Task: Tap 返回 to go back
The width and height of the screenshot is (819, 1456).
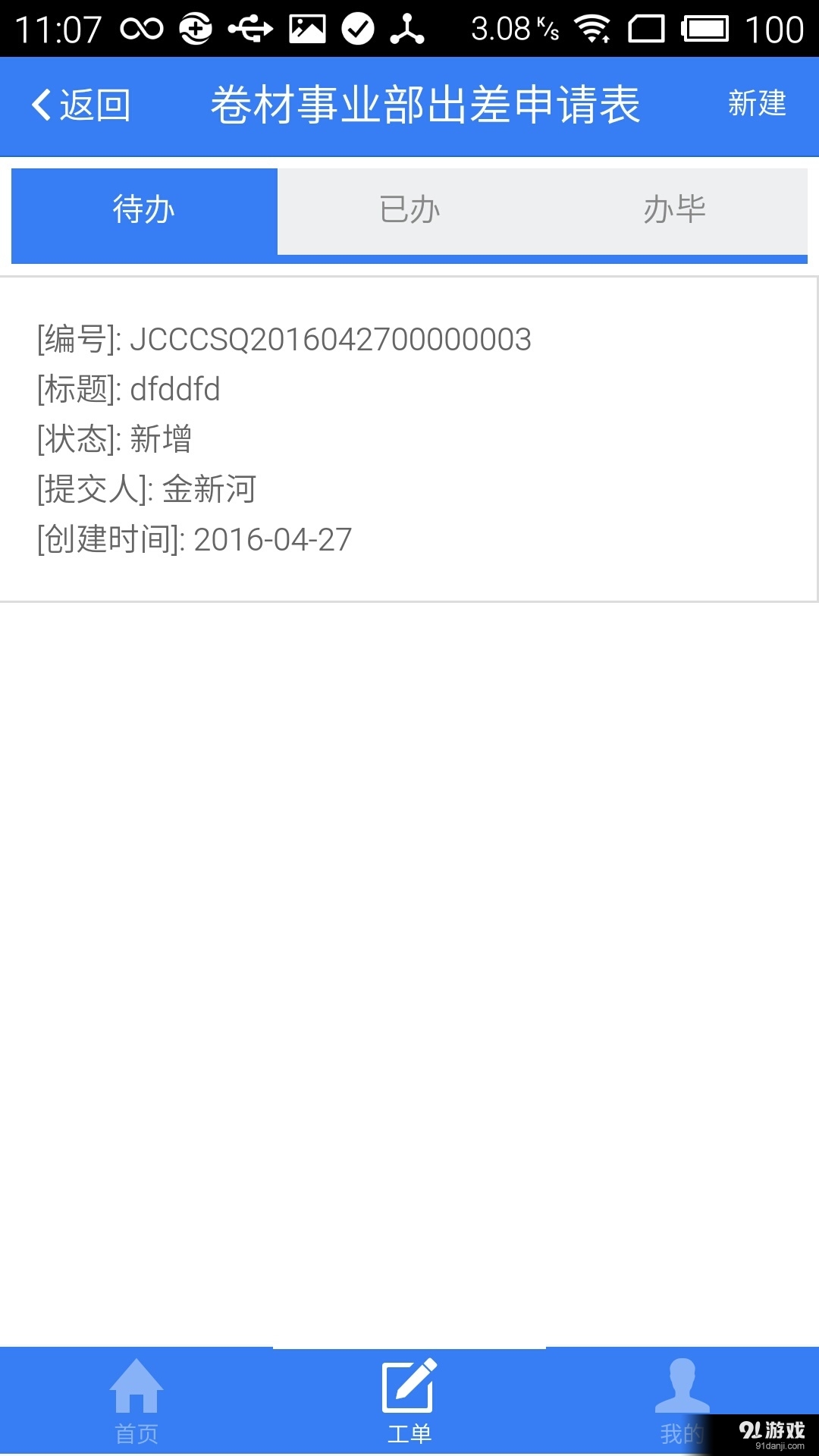Action: [93, 105]
